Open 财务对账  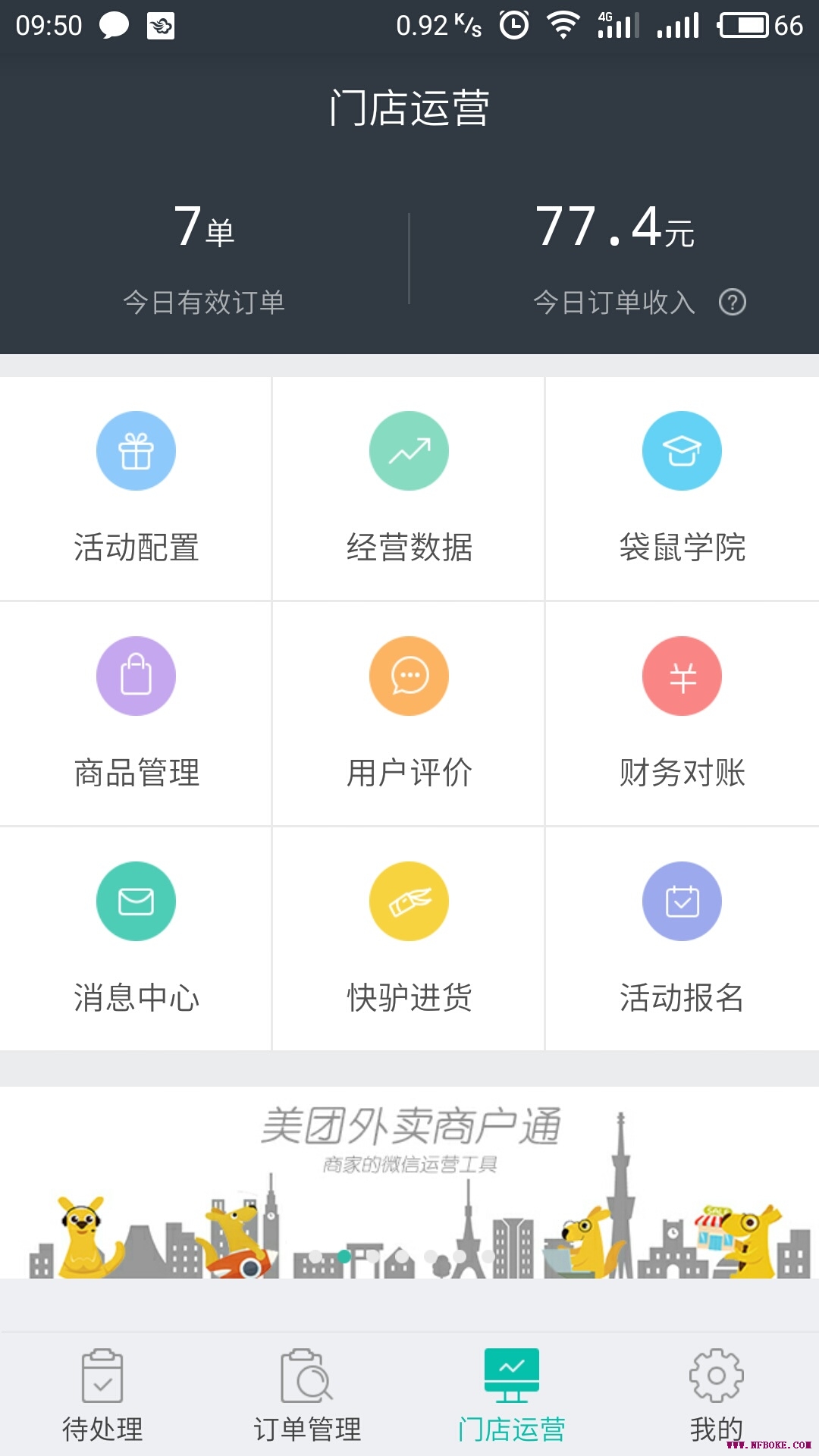coord(682,714)
